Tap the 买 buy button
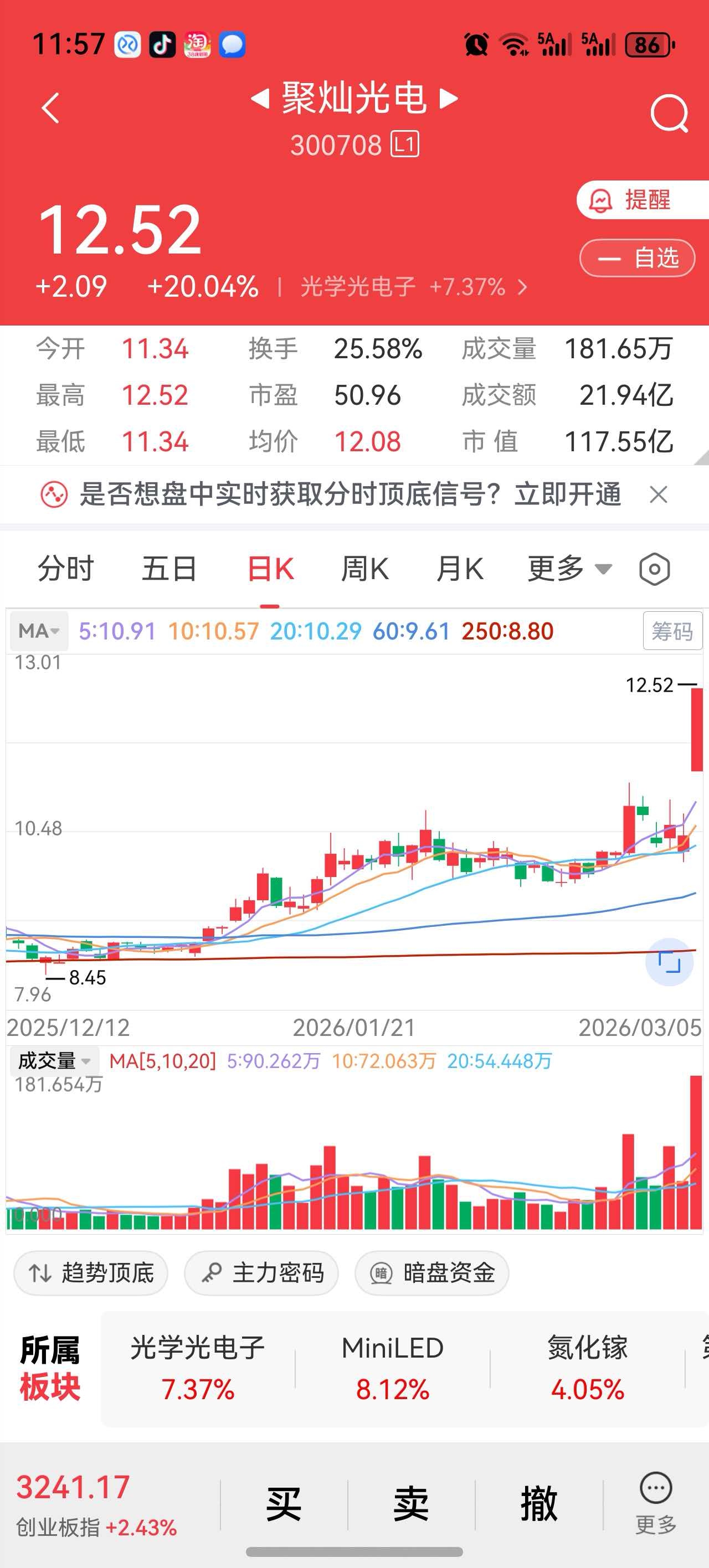 click(284, 1503)
